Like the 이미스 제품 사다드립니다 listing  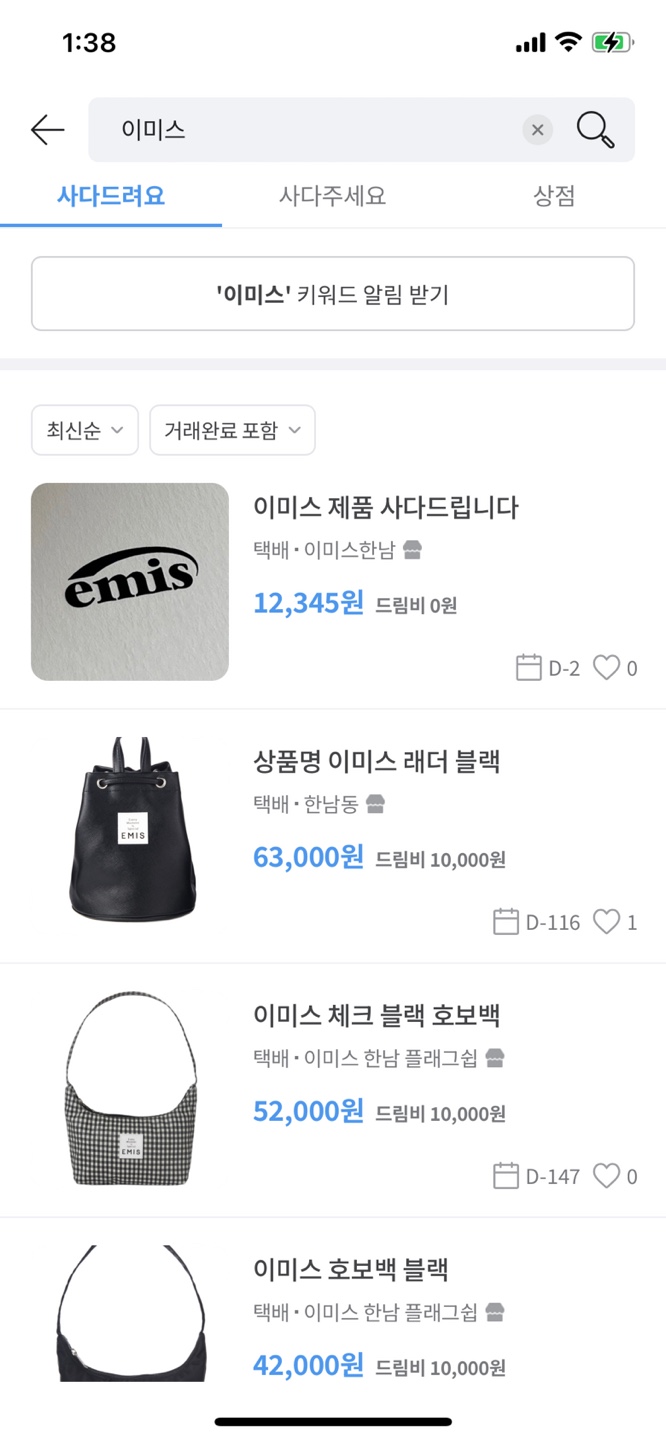pyautogui.click(x=607, y=667)
